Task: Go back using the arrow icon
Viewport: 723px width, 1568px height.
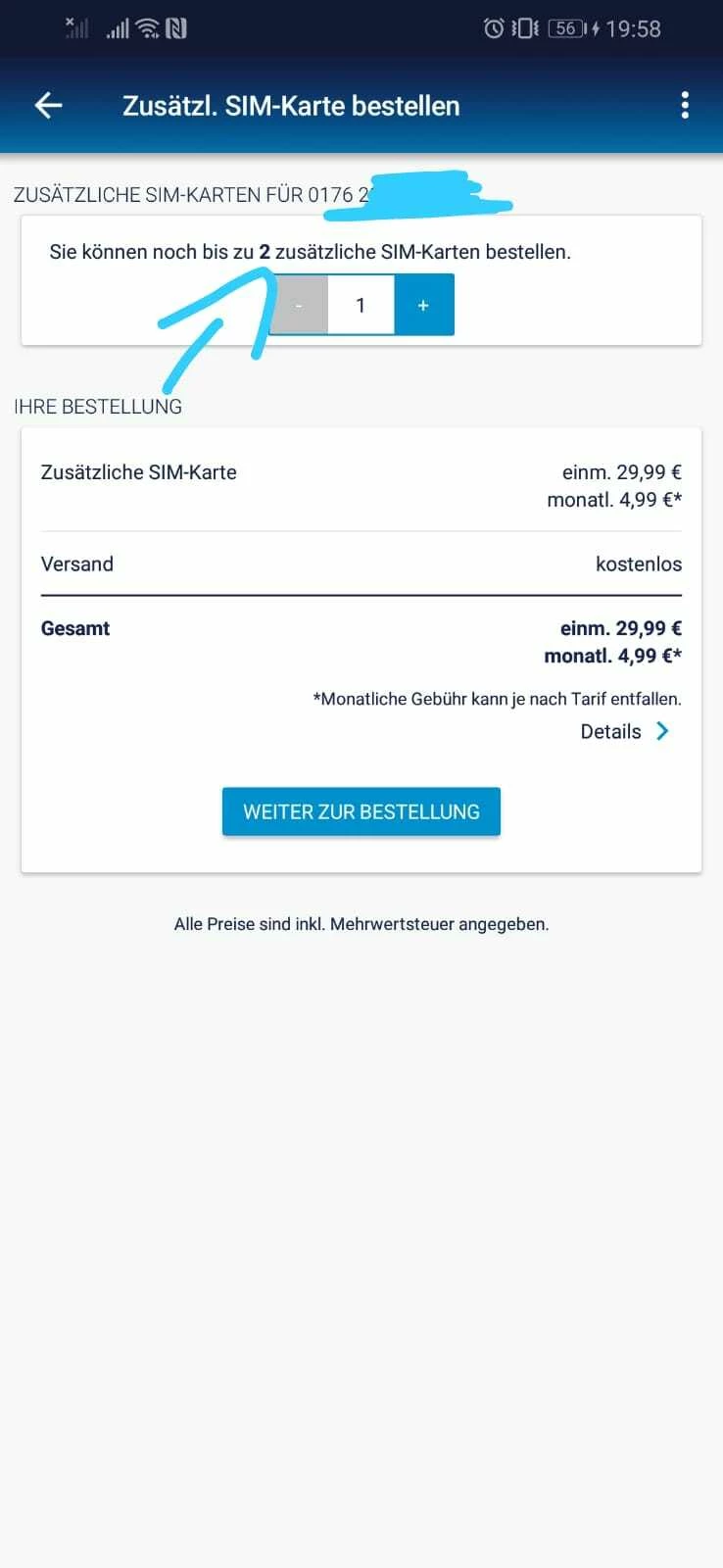Action: [48, 106]
